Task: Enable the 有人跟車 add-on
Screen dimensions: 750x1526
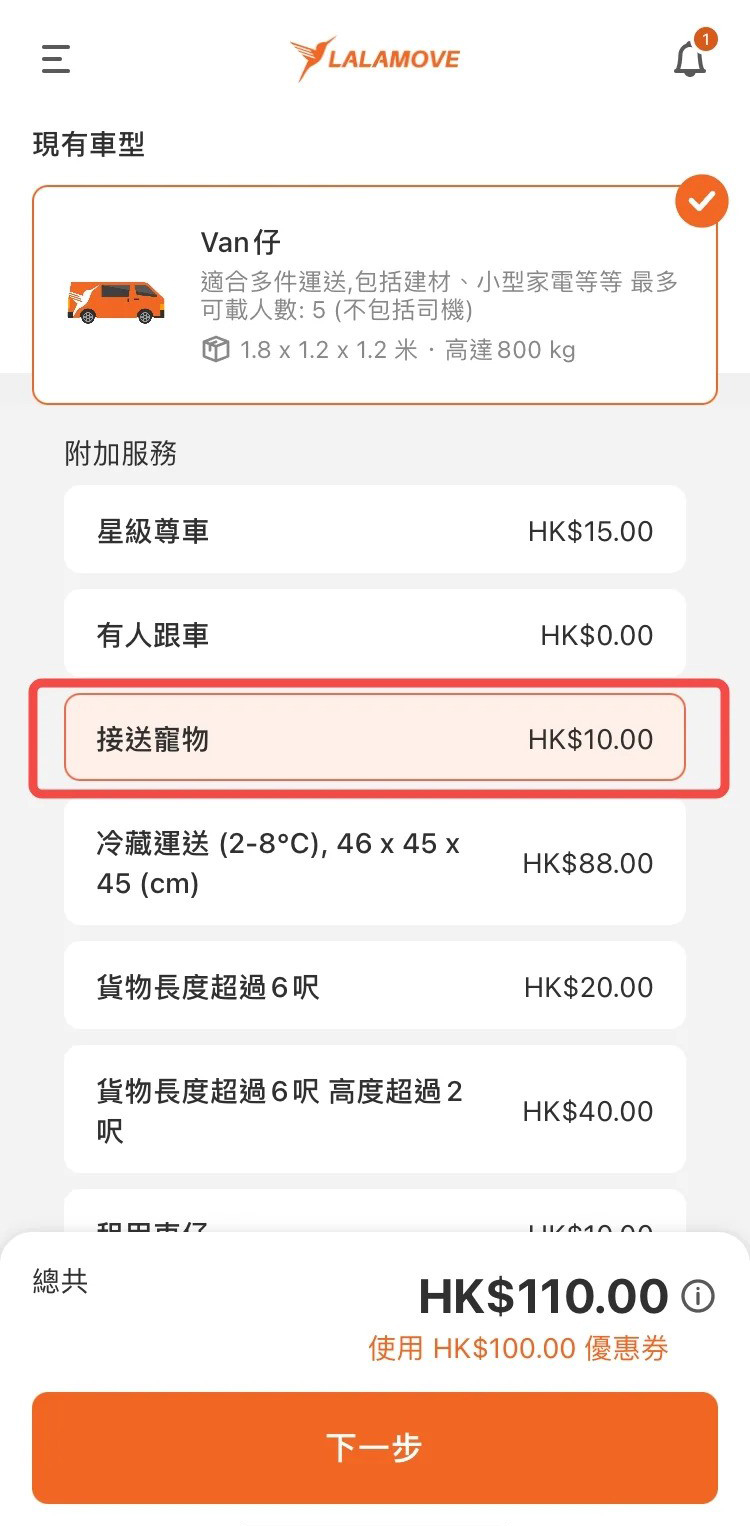Action: click(375, 633)
